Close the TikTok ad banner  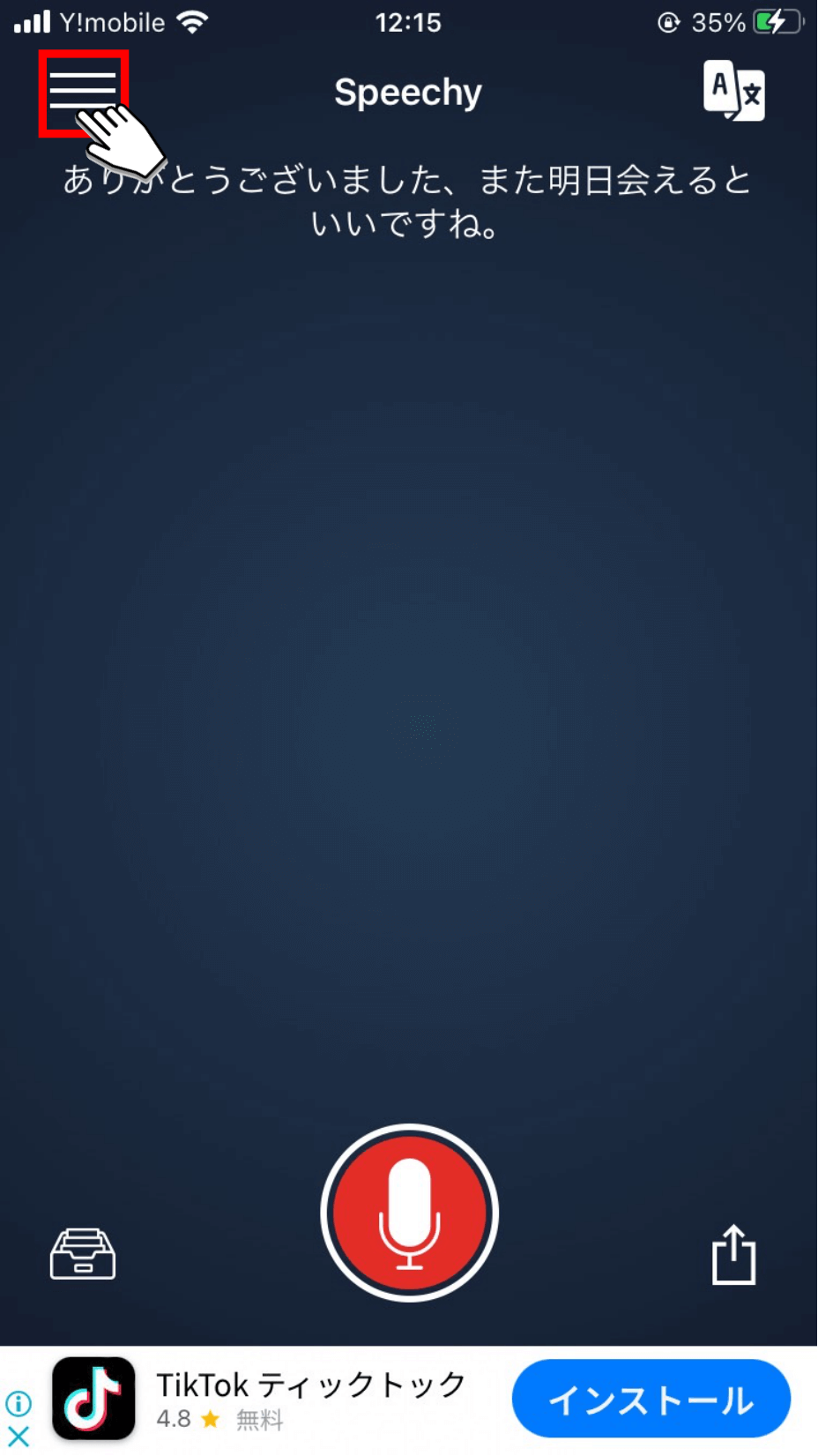point(19,1437)
